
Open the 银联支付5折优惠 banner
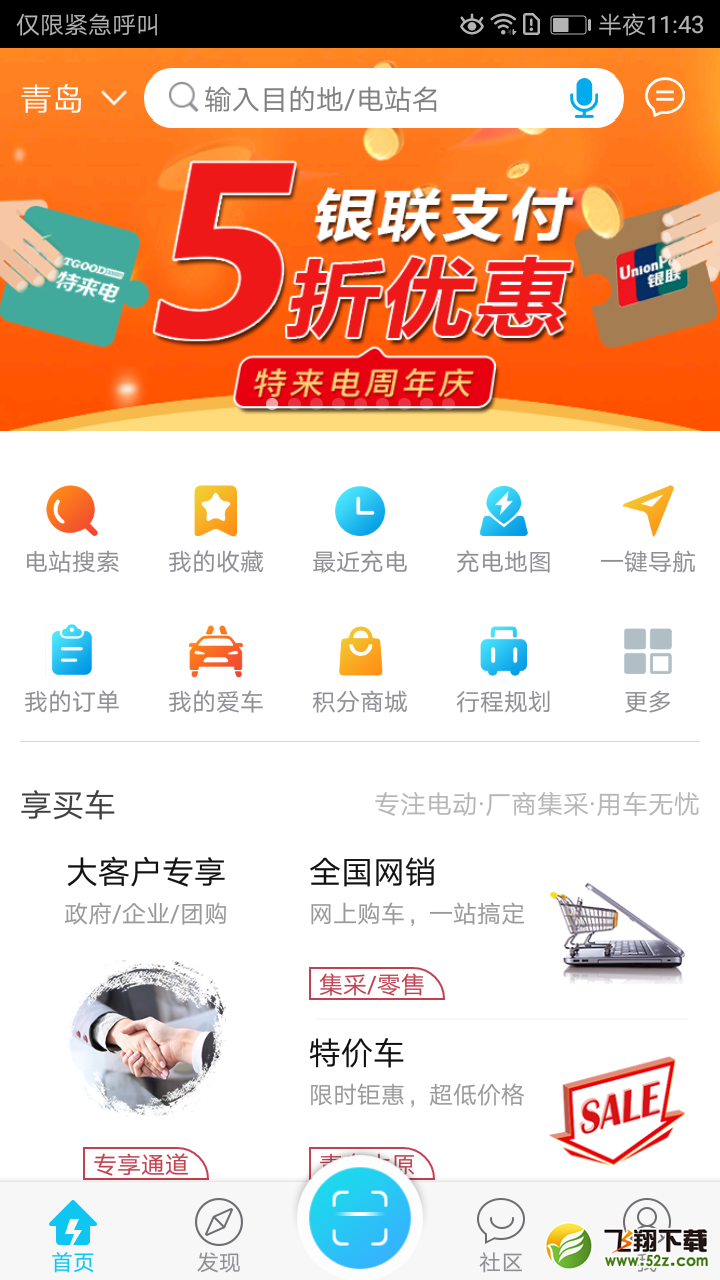point(360,280)
